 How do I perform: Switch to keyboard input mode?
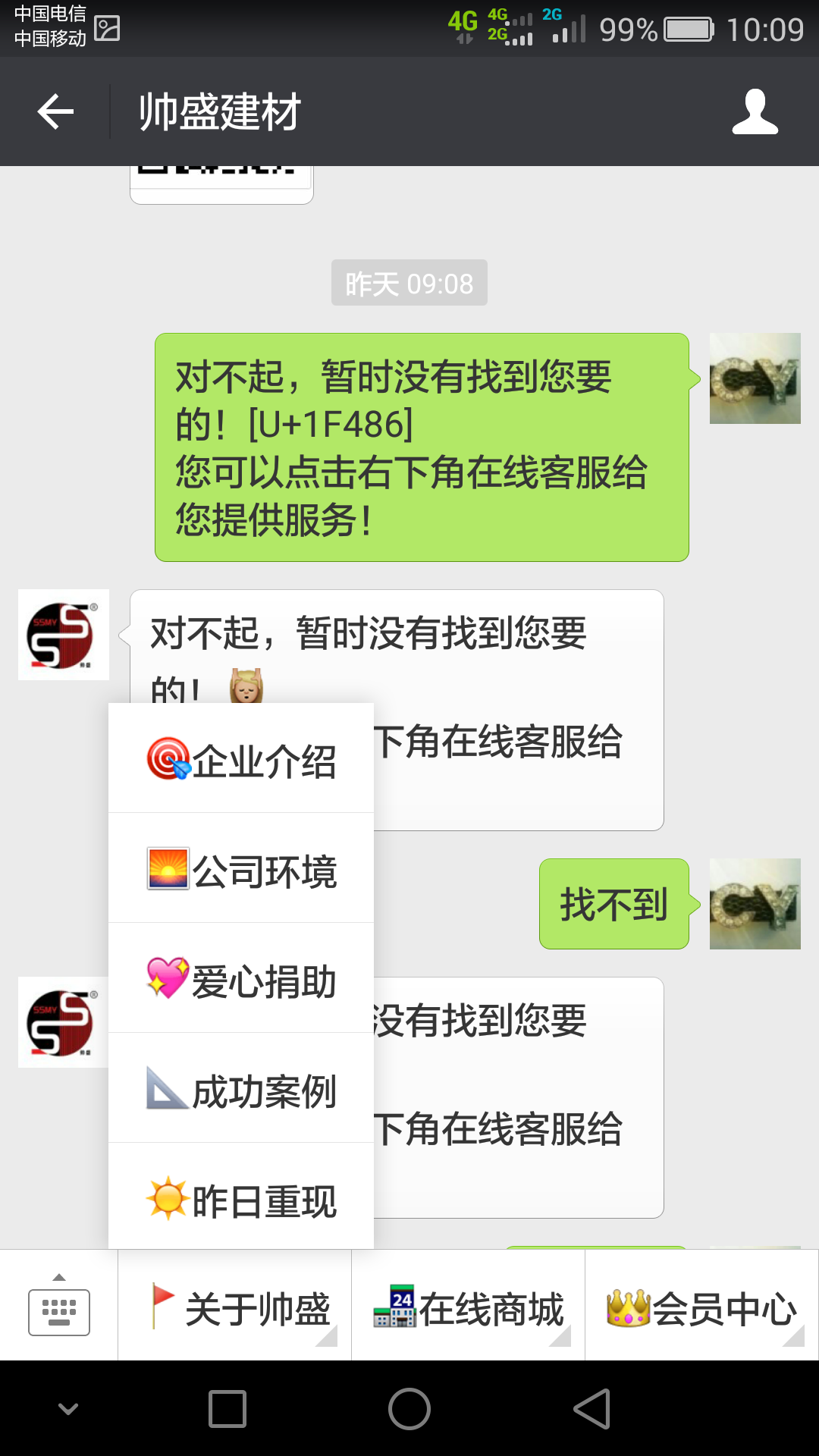click(59, 1306)
